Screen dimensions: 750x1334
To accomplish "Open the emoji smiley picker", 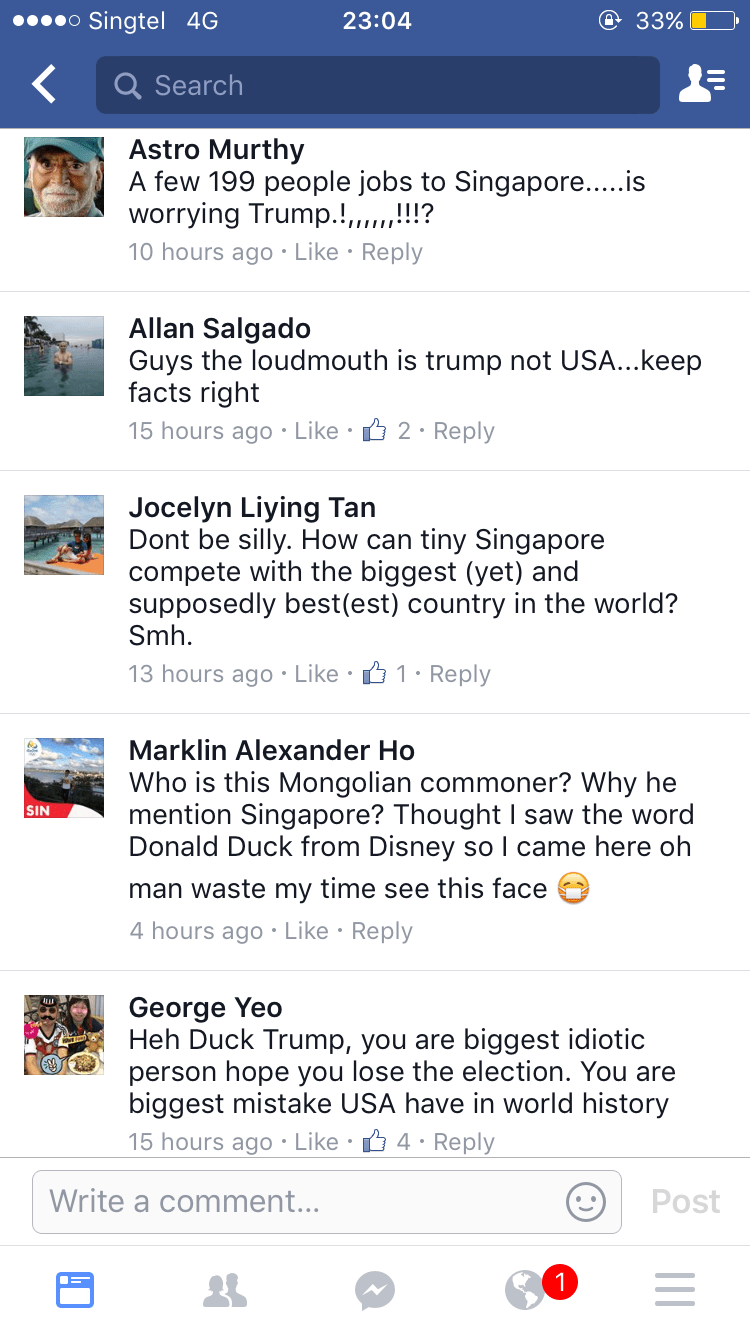I will pyautogui.click(x=586, y=1201).
